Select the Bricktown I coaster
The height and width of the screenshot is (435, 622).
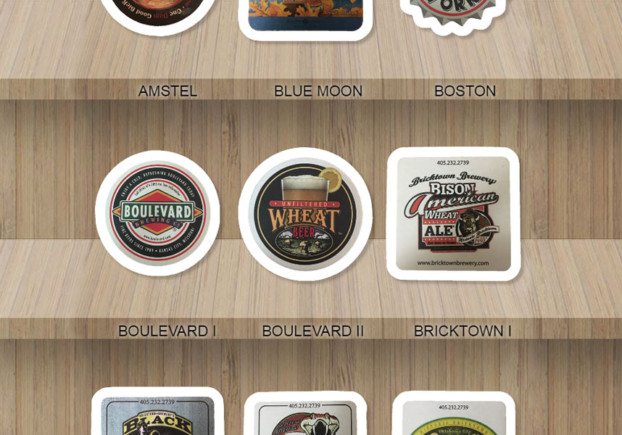tap(453, 213)
